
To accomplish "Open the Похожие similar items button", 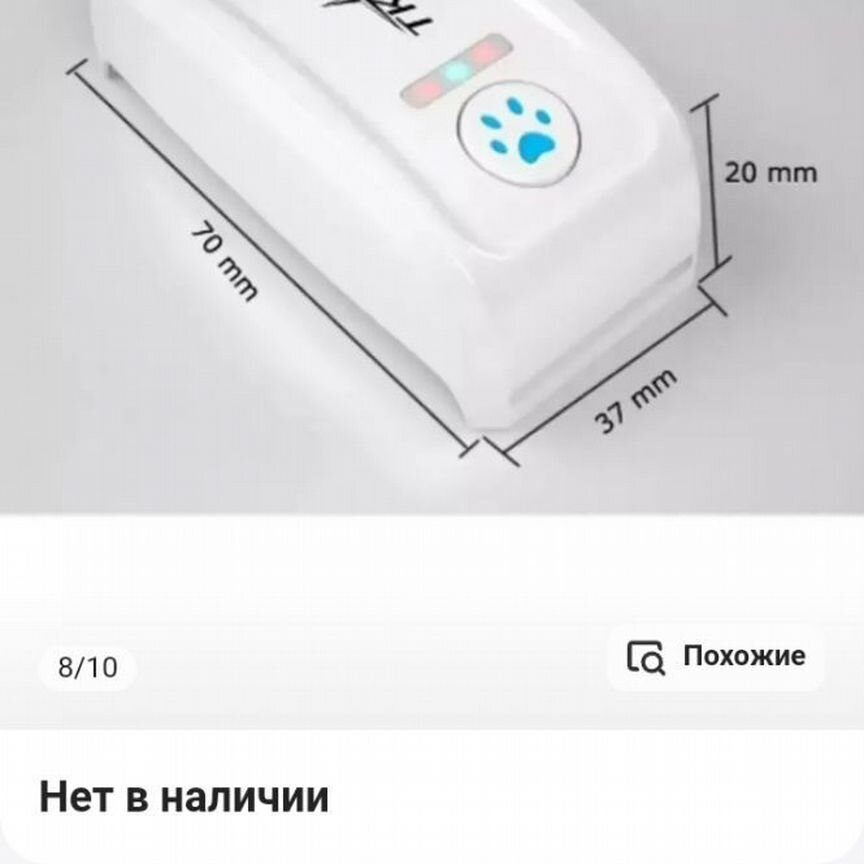I will point(716,657).
